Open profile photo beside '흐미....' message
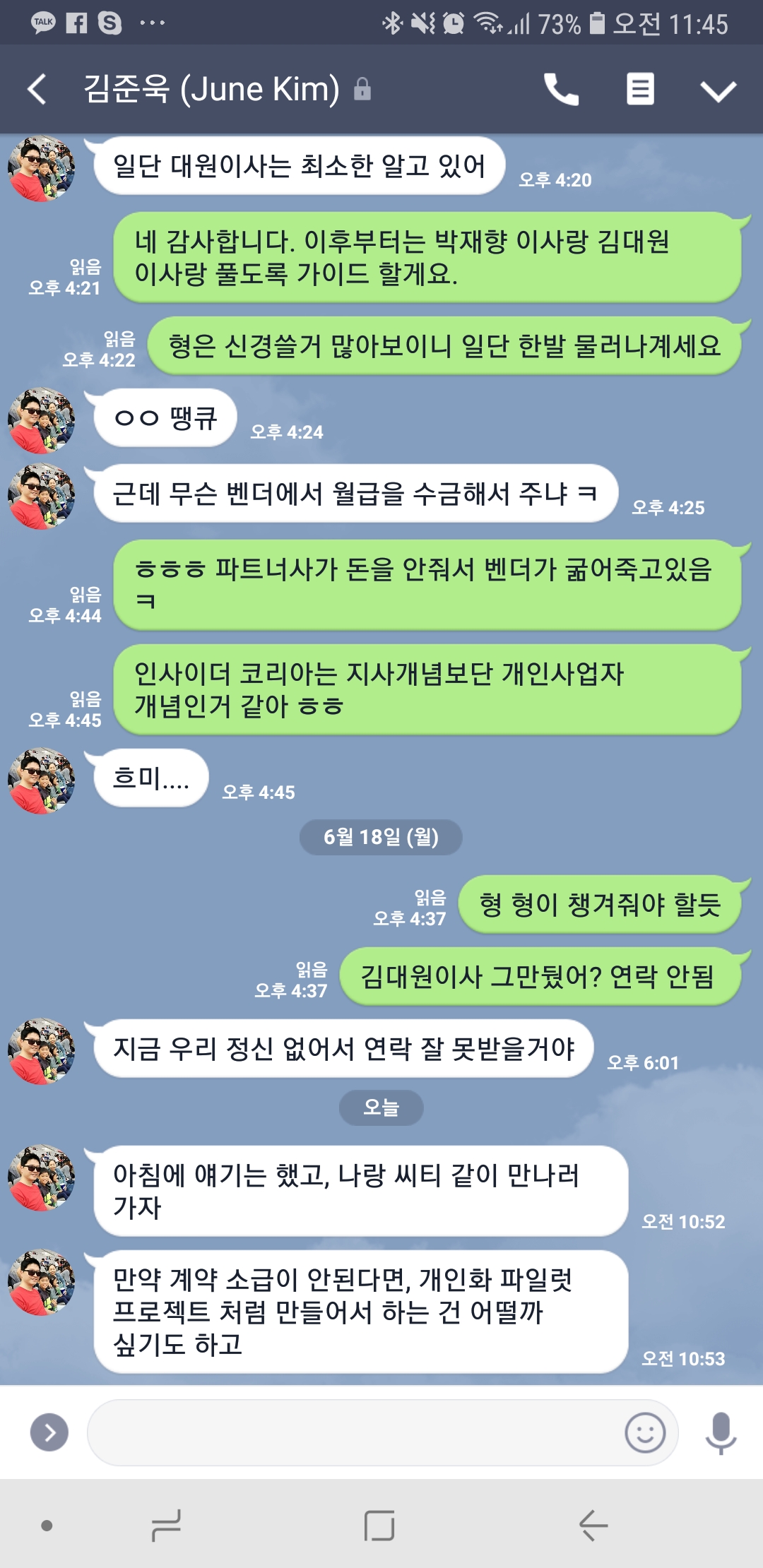This screenshot has height=1568, width=763. [41, 780]
